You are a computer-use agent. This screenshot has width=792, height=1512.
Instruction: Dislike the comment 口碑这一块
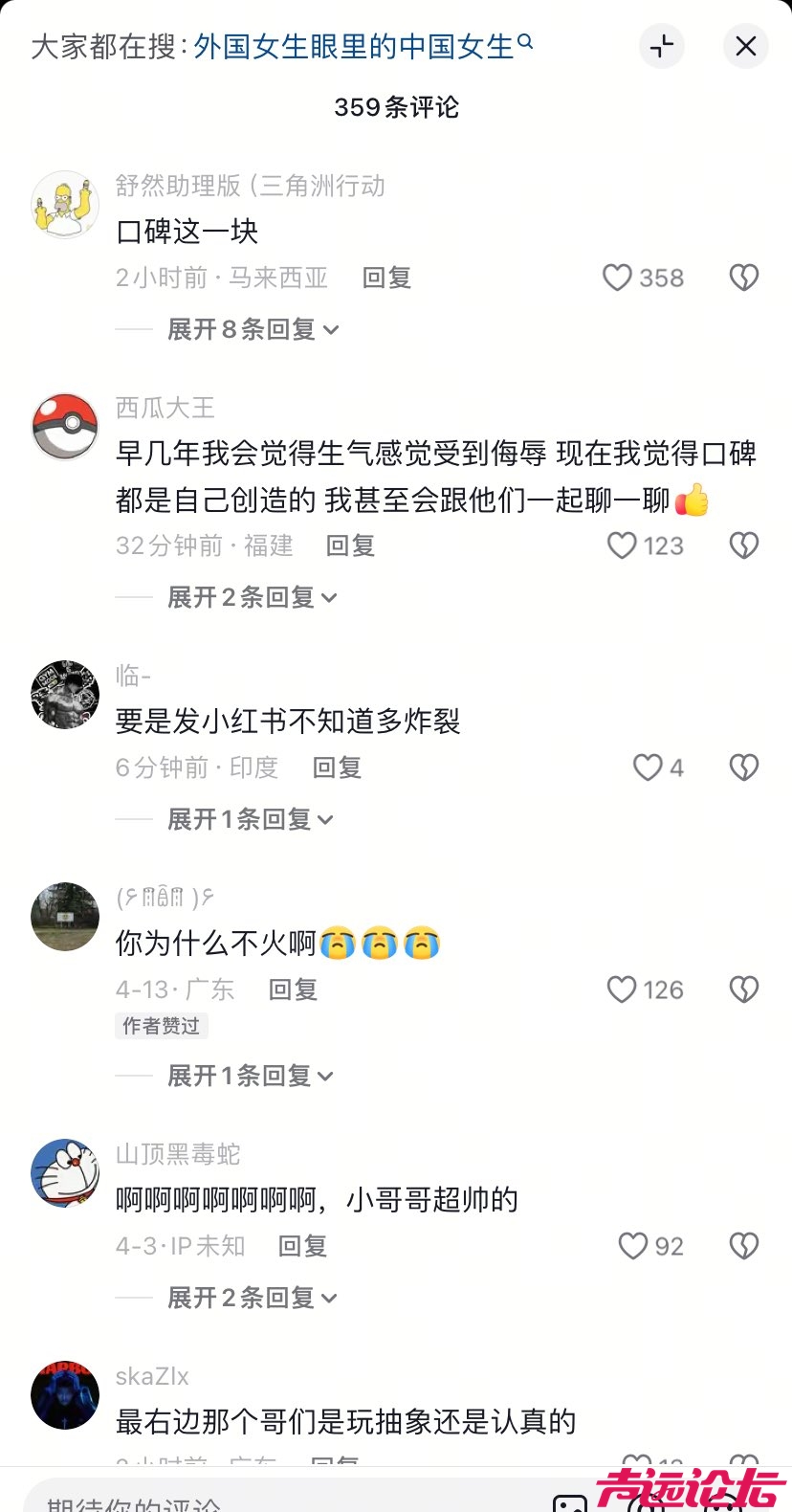tap(743, 278)
